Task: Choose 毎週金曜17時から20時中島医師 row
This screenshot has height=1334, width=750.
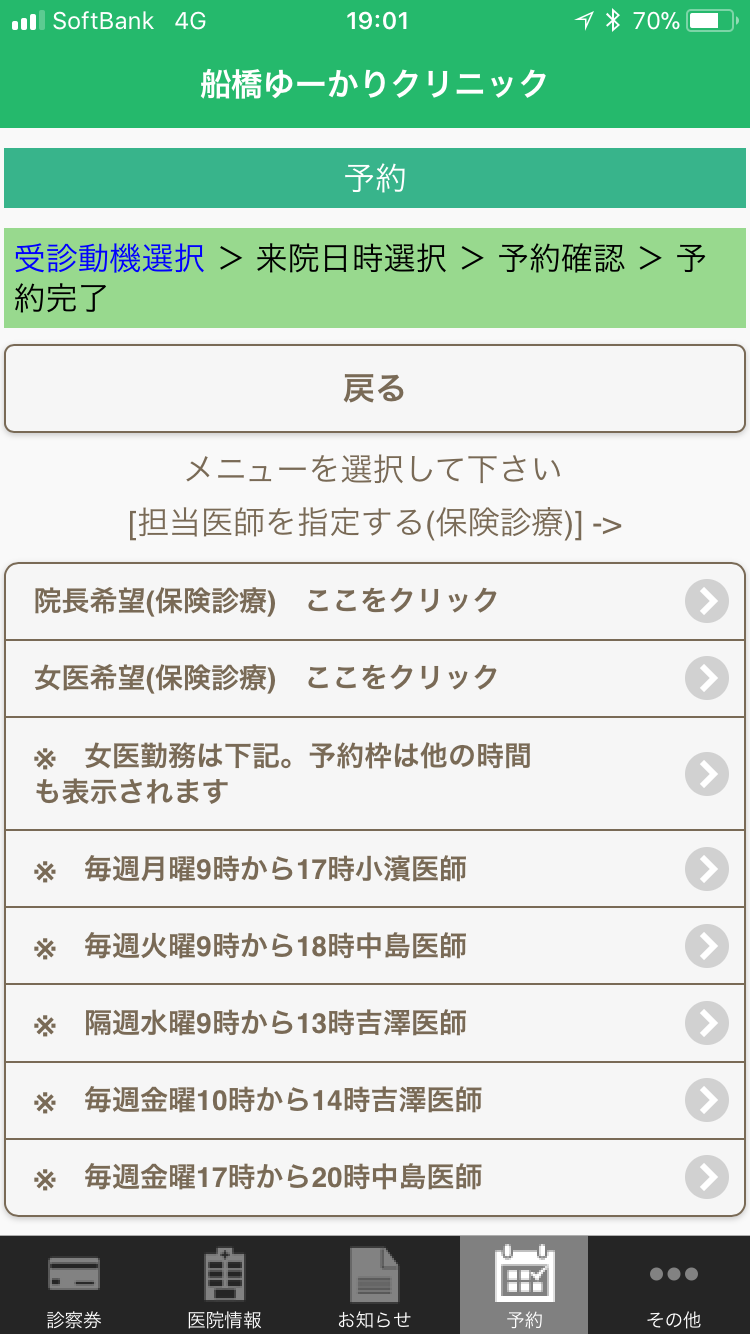Action: point(375,1177)
